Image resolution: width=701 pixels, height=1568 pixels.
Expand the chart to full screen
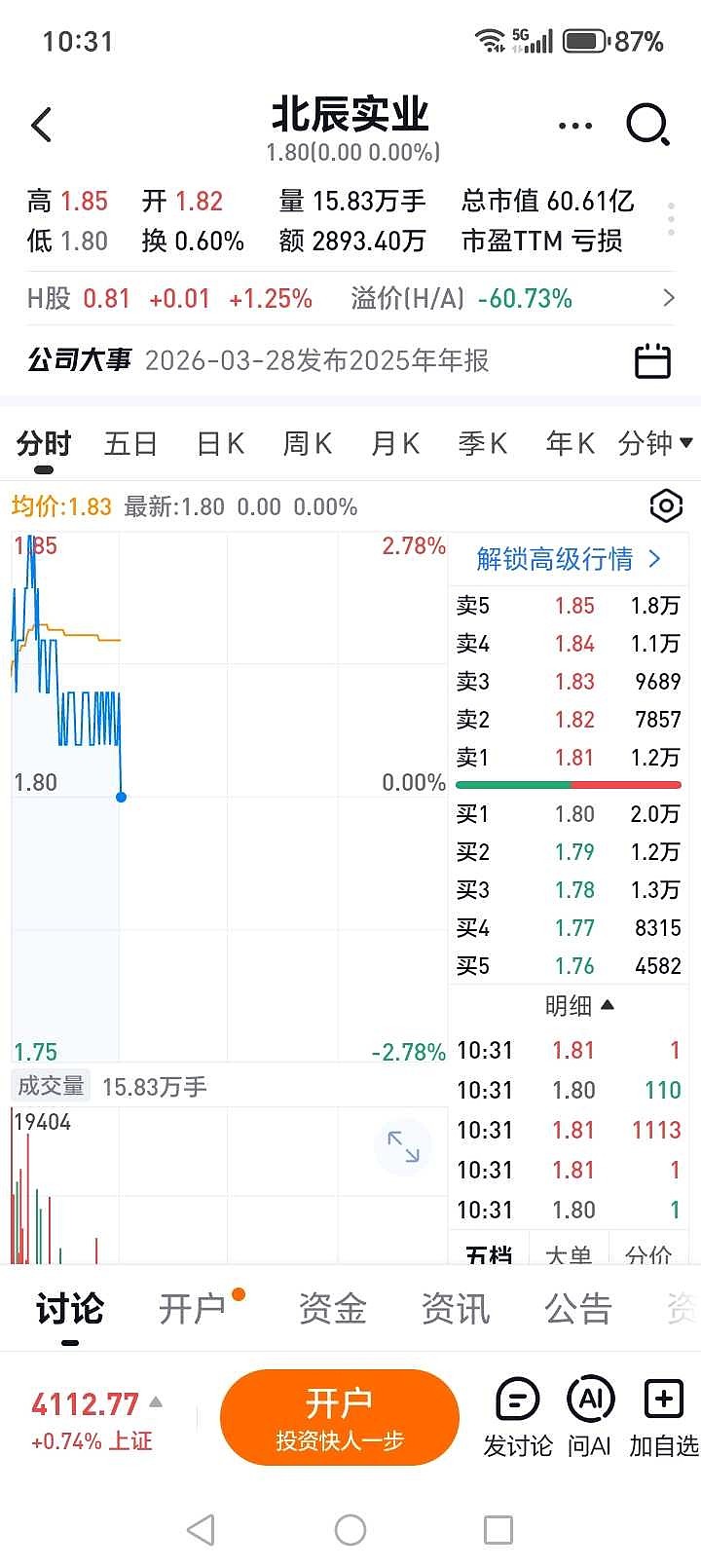point(403,1146)
